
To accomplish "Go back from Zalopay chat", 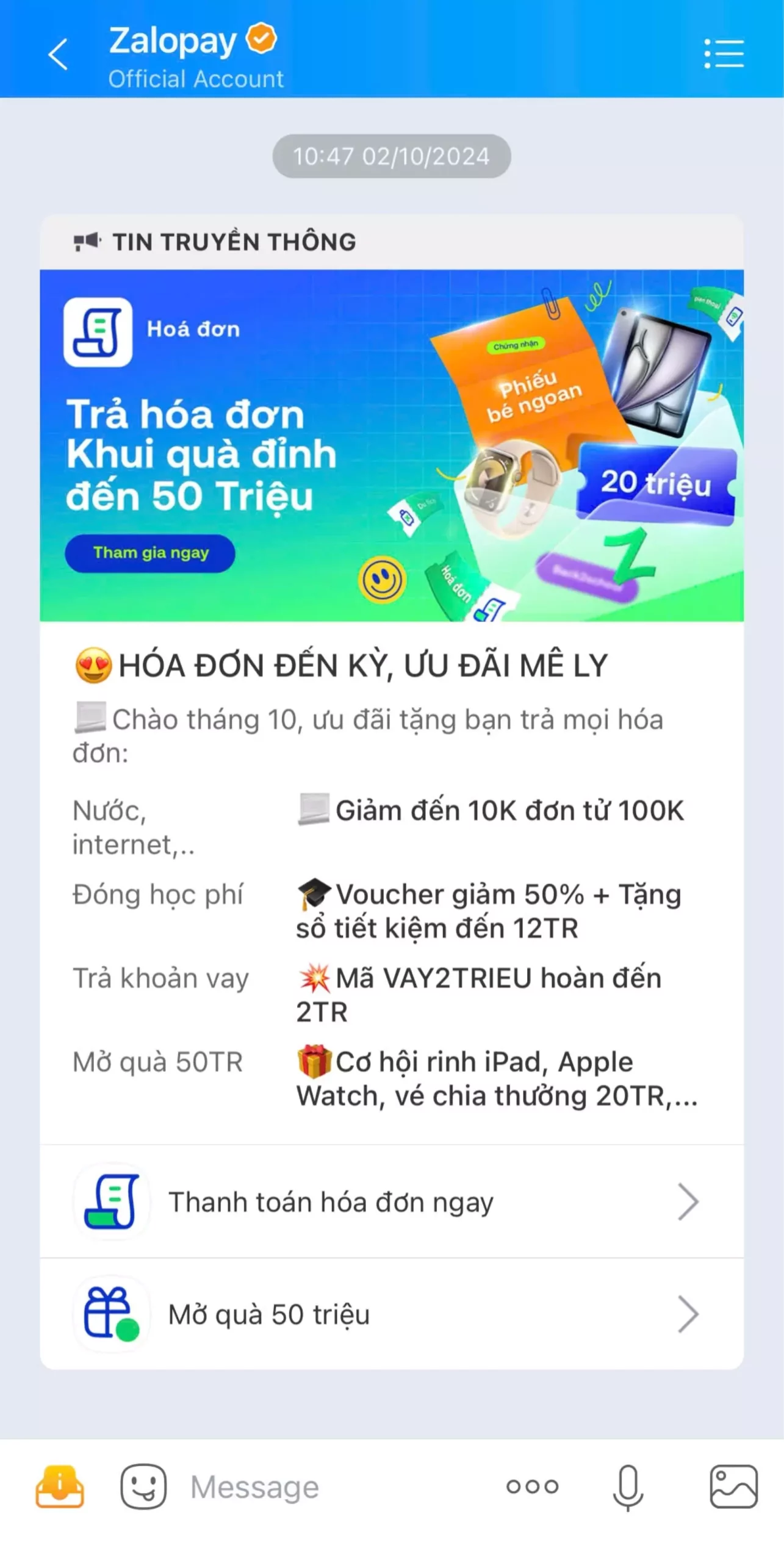I will click(58, 54).
